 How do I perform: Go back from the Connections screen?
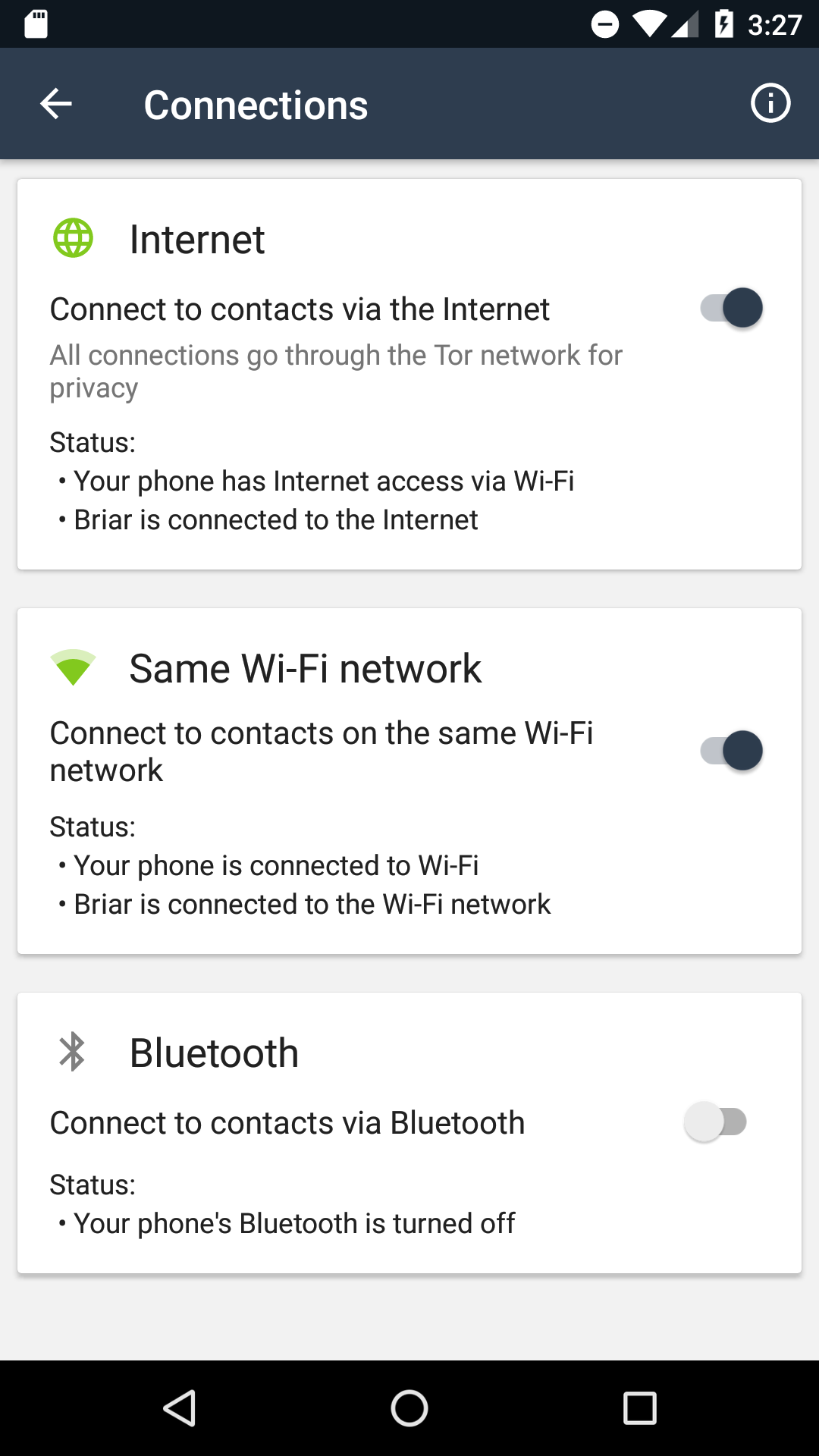click(56, 104)
